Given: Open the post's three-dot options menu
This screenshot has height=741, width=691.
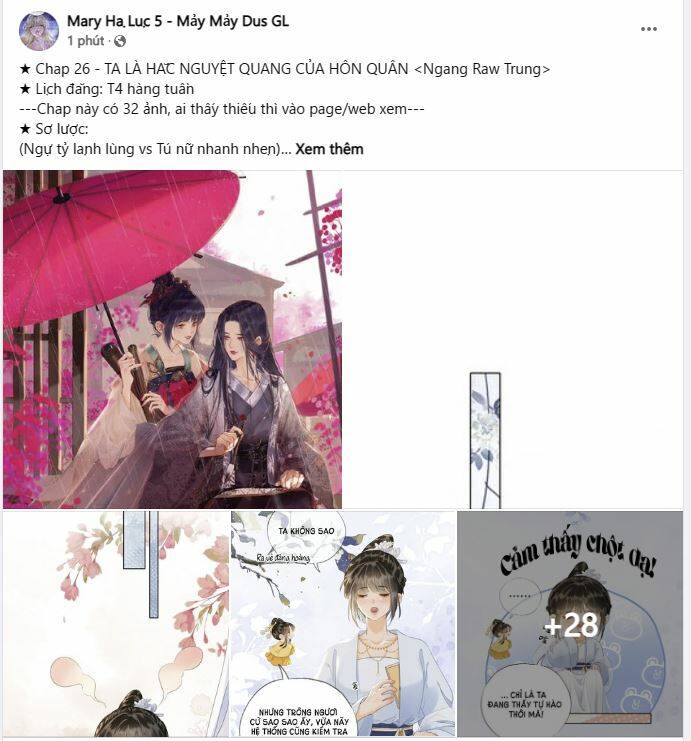Looking at the screenshot, I should tap(649, 30).
